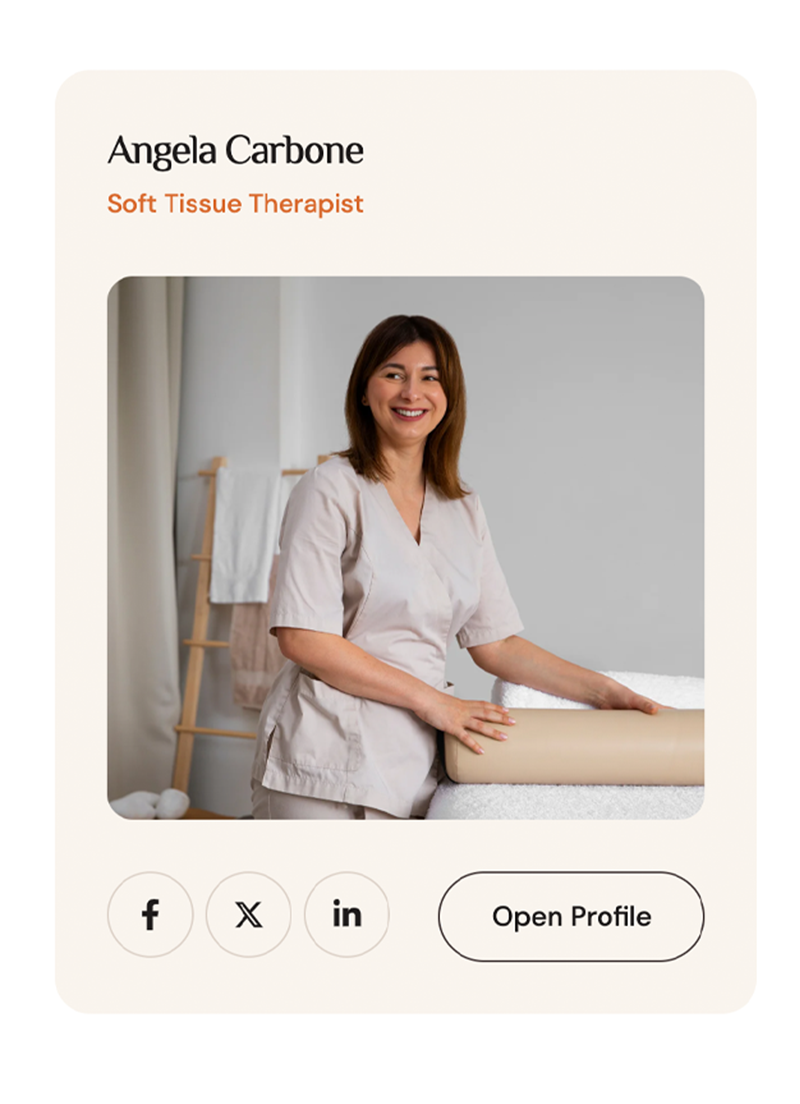The height and width of the screenshot is (1104, 800).
Task: Open Angela Carbone's LinkedIn profile
Action: [347, 914]
